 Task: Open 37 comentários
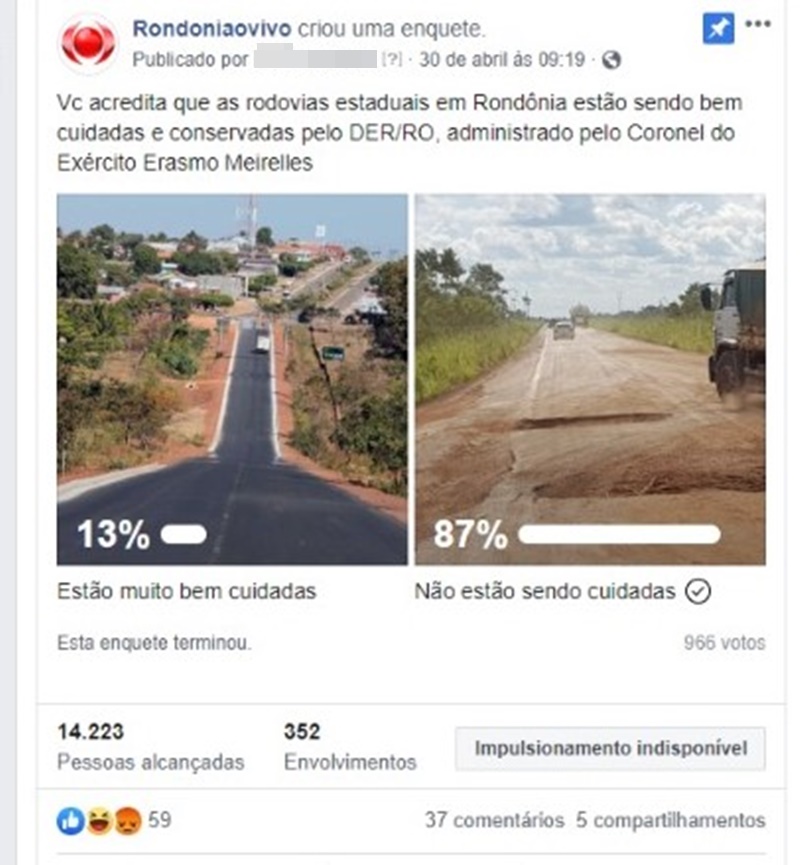[494, 820]
